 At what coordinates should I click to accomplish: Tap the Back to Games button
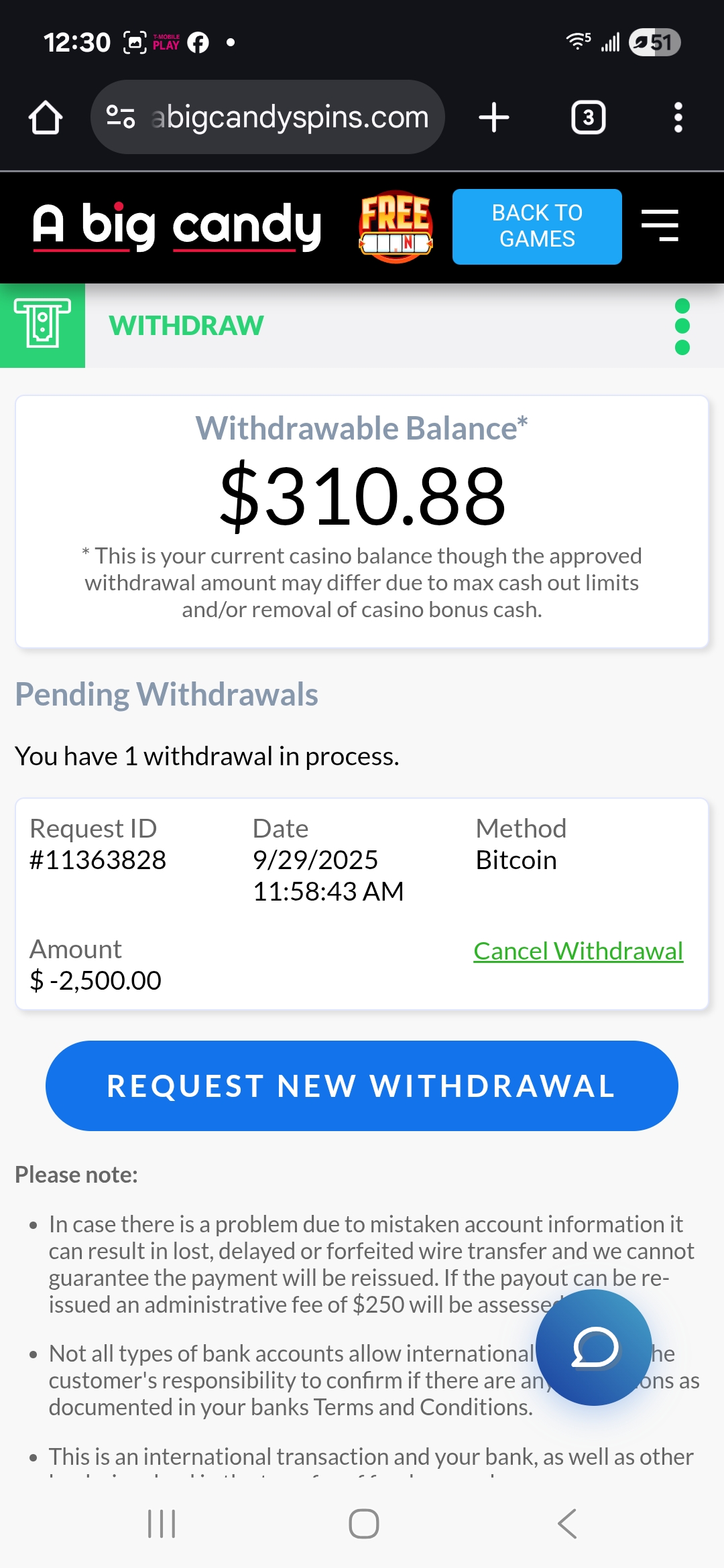pos(537,226)
